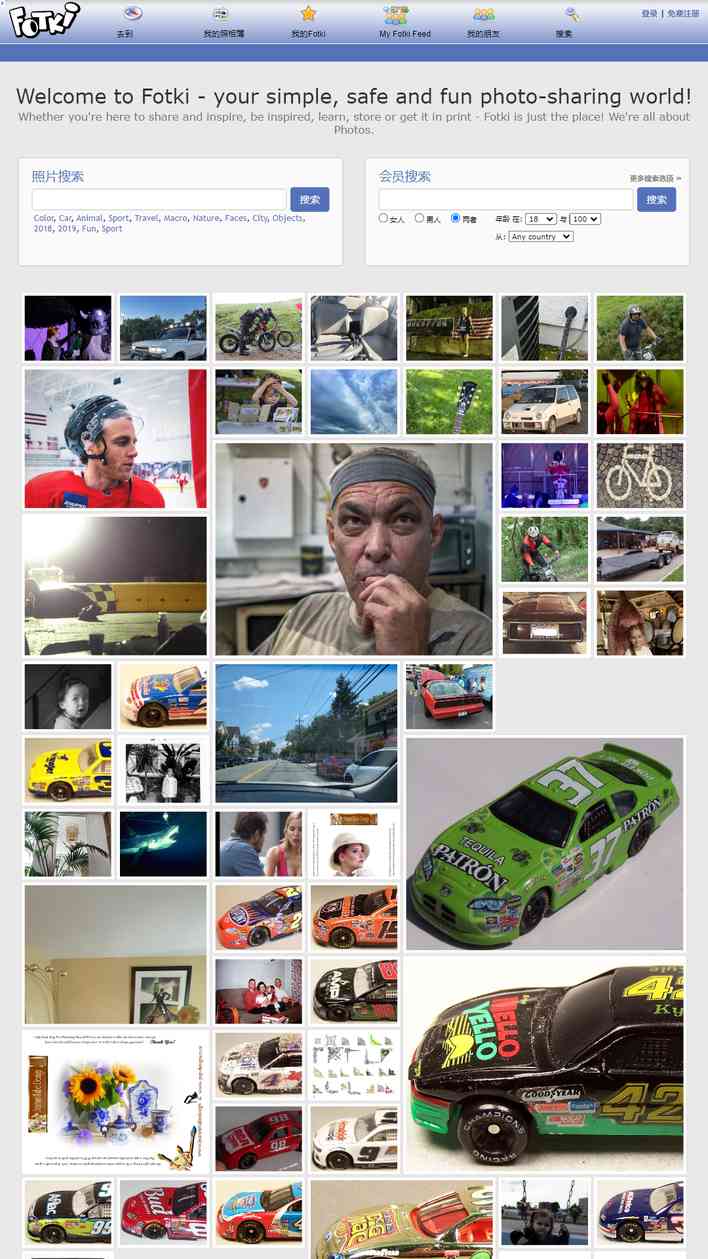Tap the 登录 login link
708x1259 pixels.
(x=649, y=14)
